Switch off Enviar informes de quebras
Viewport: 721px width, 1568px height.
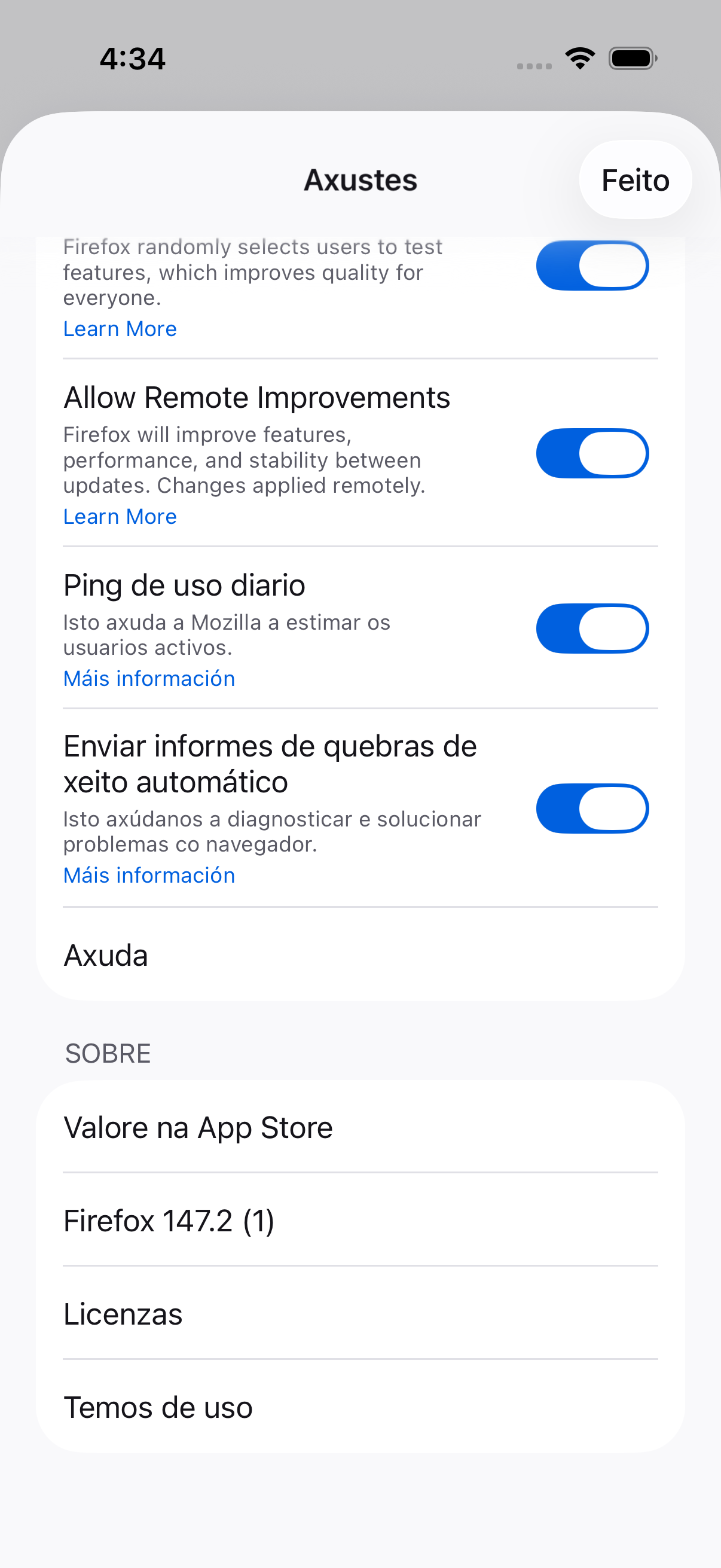point(591,809)
